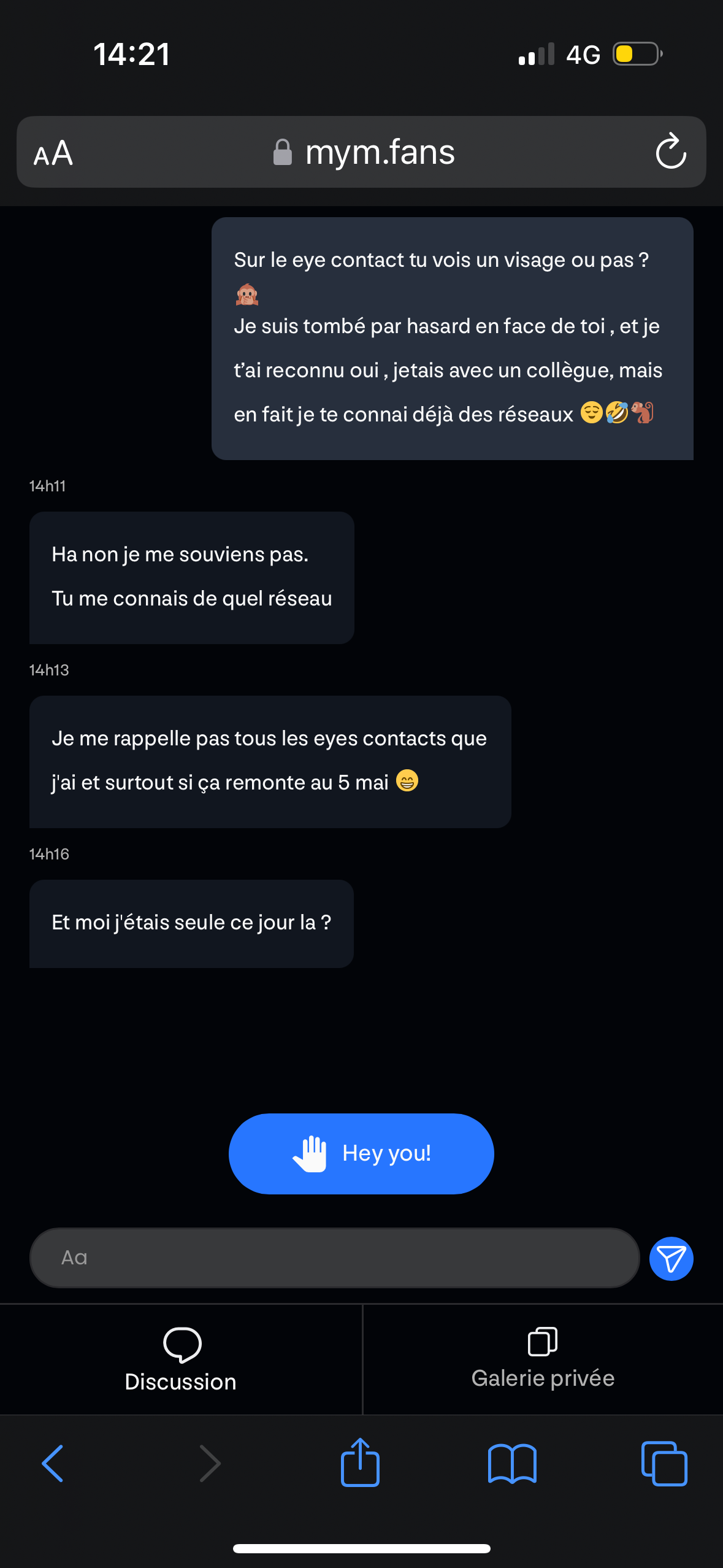Screen dimensions: 723x1568
Task: Reload the mym.fans page
Action: coord(670,151)
